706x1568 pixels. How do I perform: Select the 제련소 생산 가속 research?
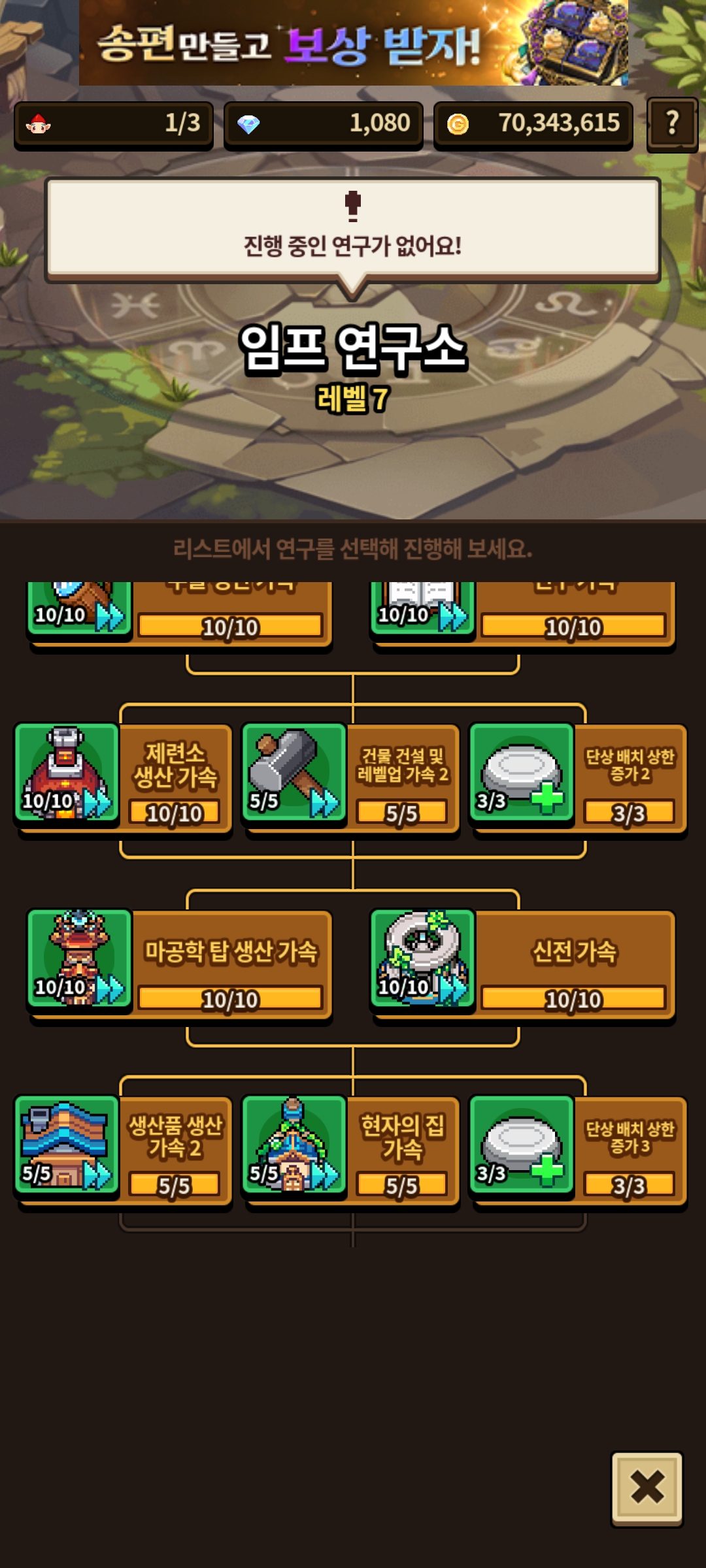pos(123,777)
